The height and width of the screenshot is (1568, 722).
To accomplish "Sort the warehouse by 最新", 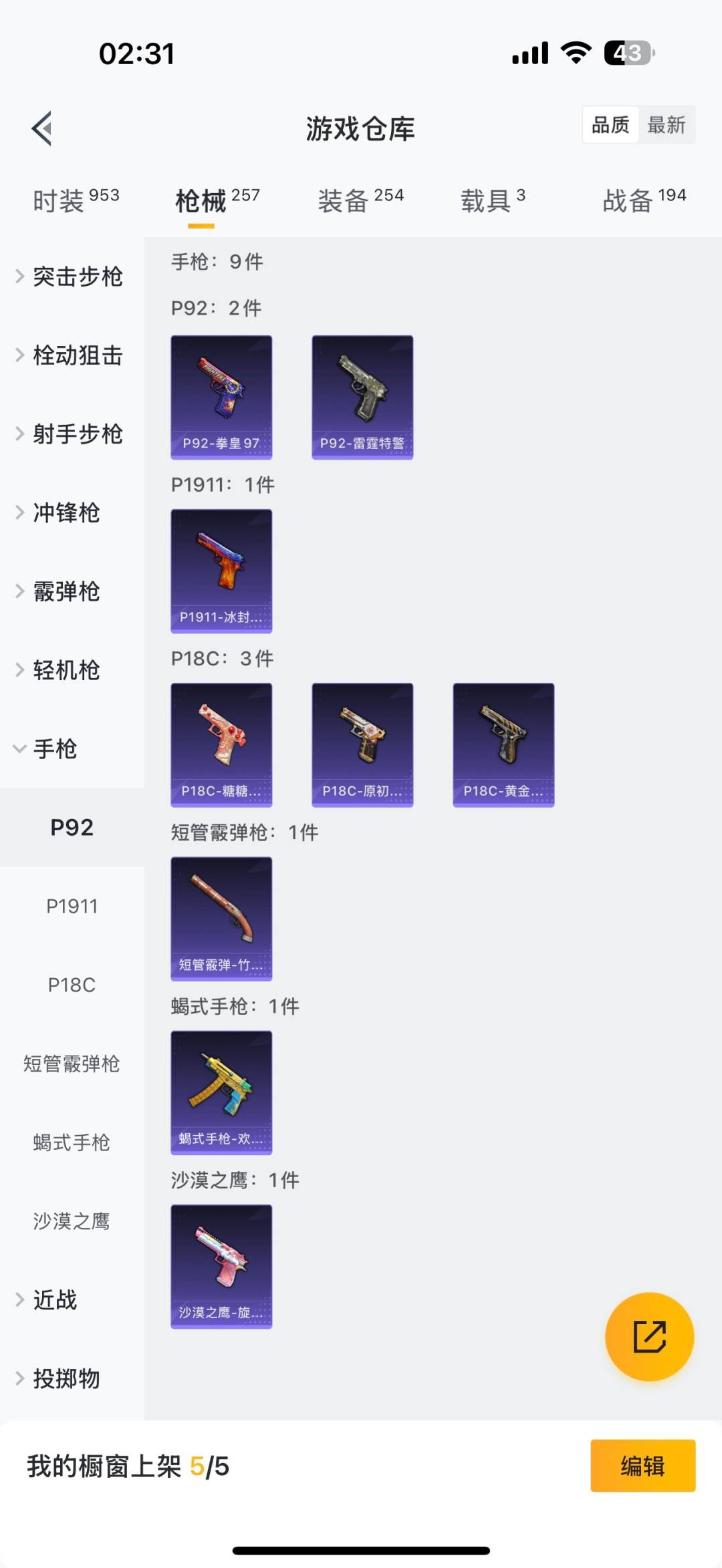I will coord(666,125).
